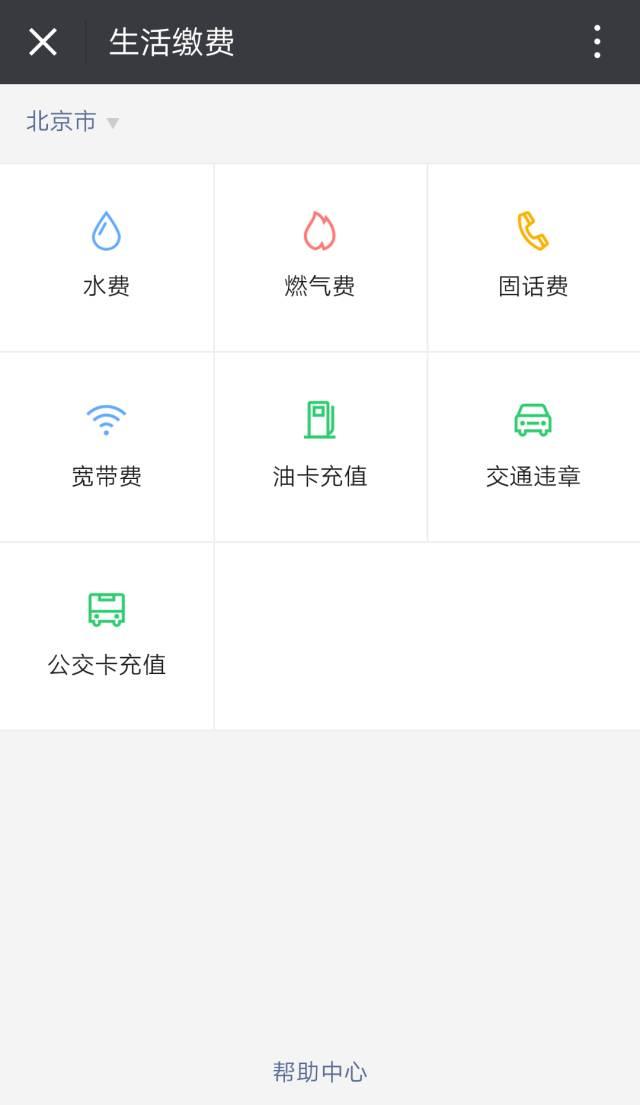Close the 生活缴费 page
Image resolution: width=640 pixels, height=1105 pixels.
pos(43,42)
